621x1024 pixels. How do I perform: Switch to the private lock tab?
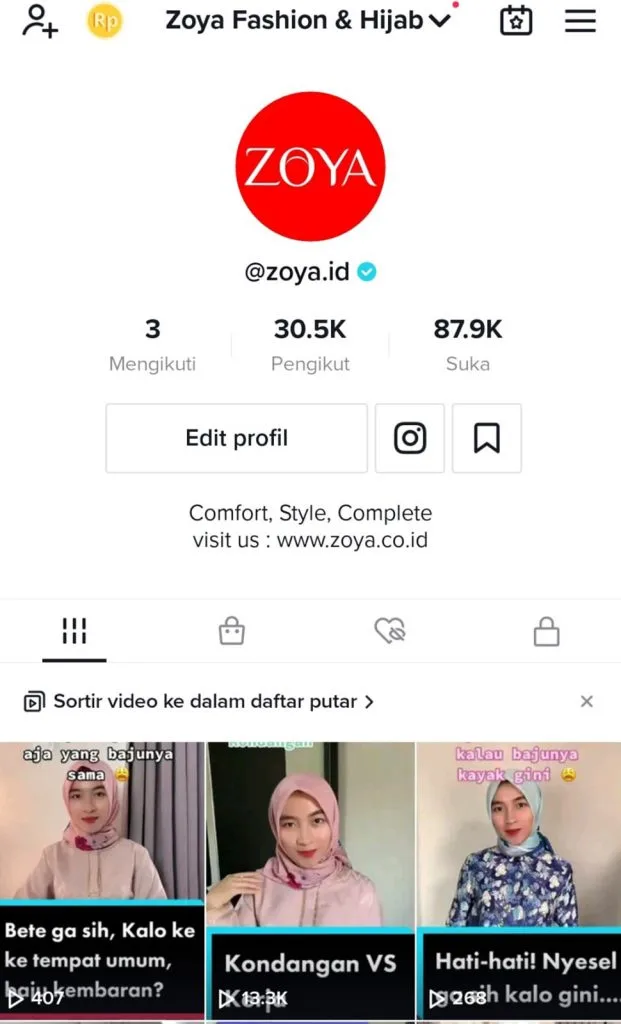[546, 631]
